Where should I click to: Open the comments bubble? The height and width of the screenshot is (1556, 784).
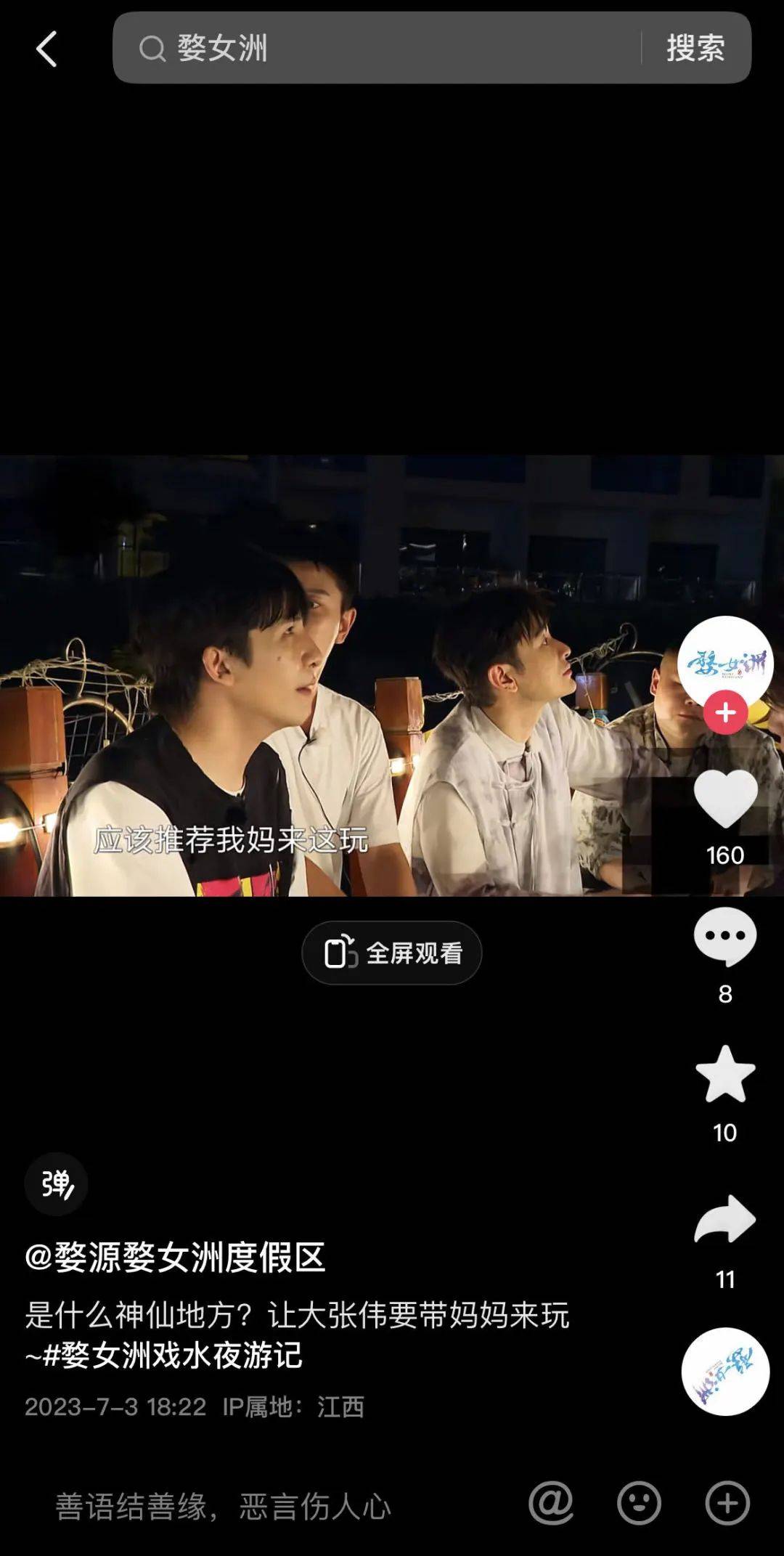(x=725, y=937)
